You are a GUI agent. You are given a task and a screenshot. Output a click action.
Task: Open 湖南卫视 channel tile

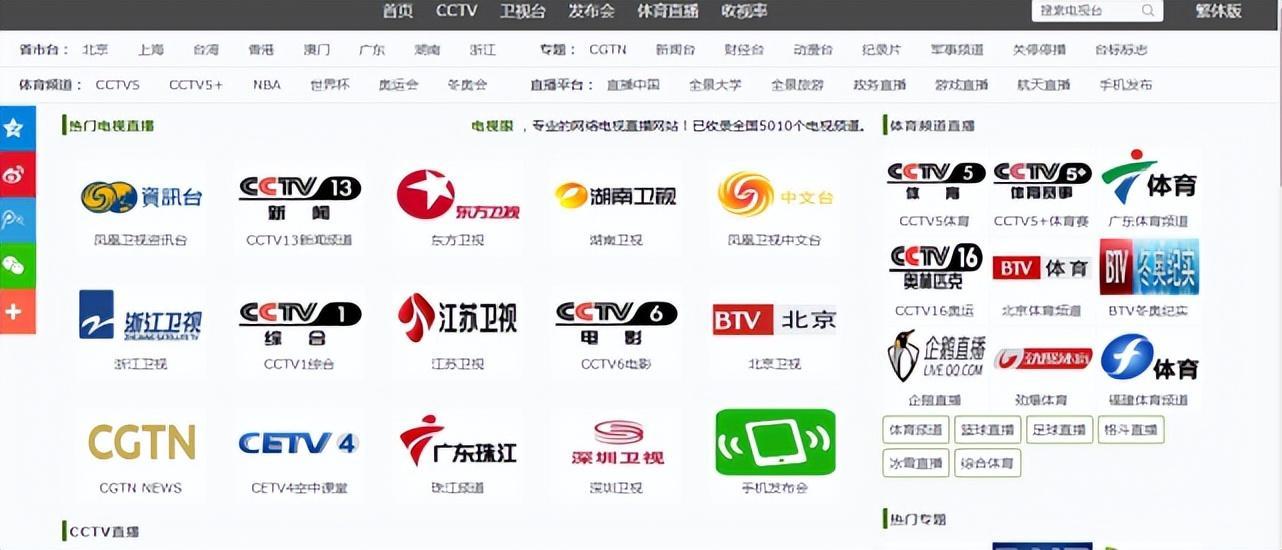[615, 205]
